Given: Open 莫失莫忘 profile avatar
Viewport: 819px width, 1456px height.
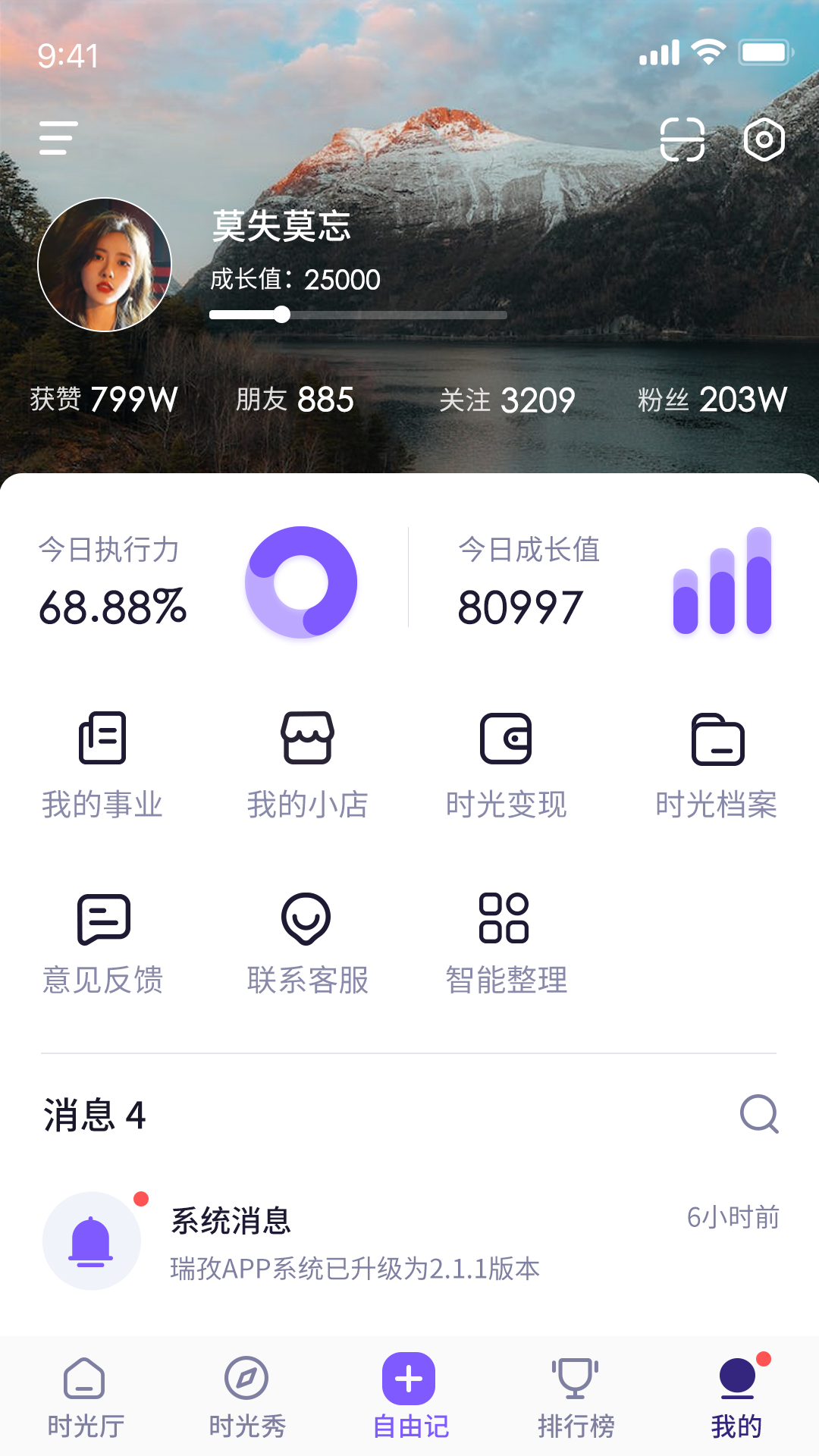Looking at the screenshot, I should (x=106, y=265).
